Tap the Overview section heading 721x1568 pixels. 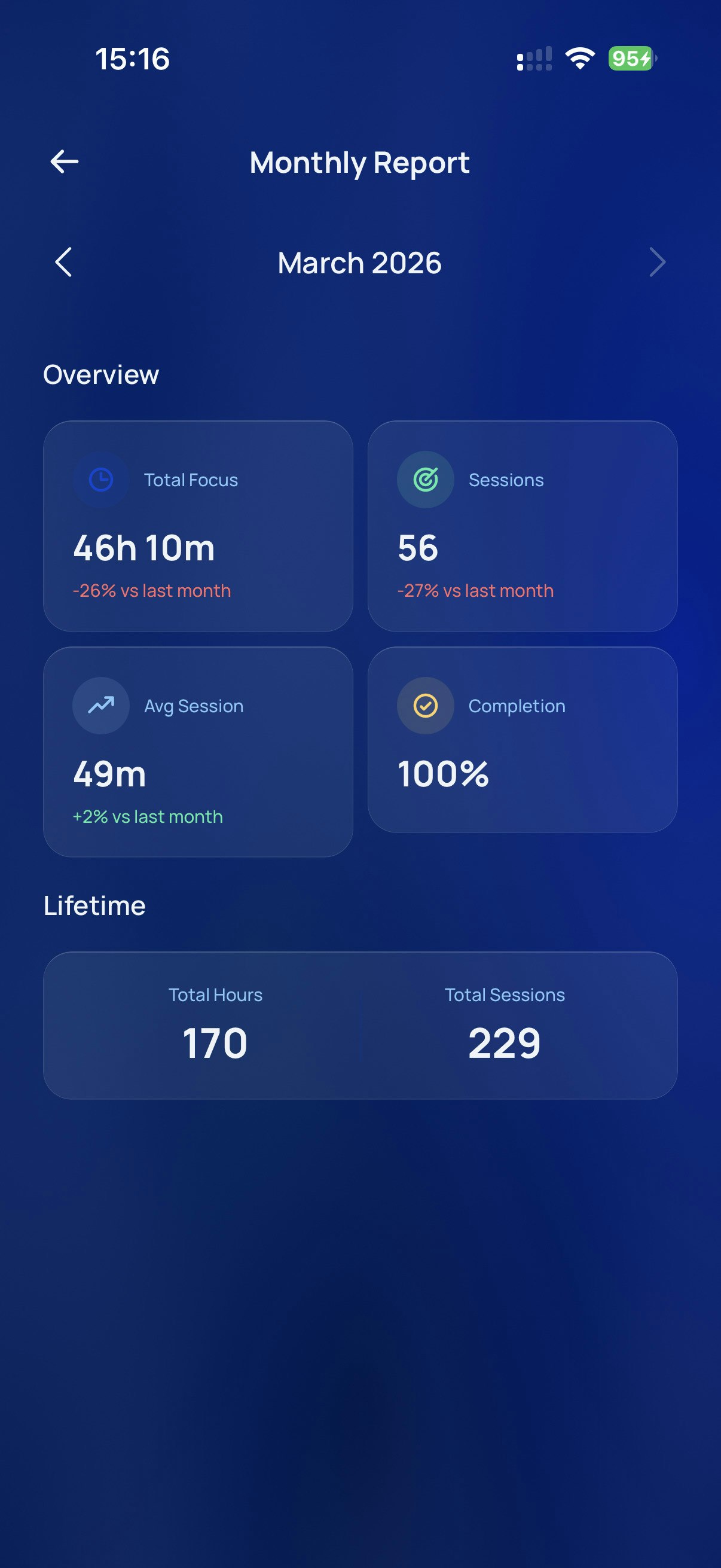(101, 374)
